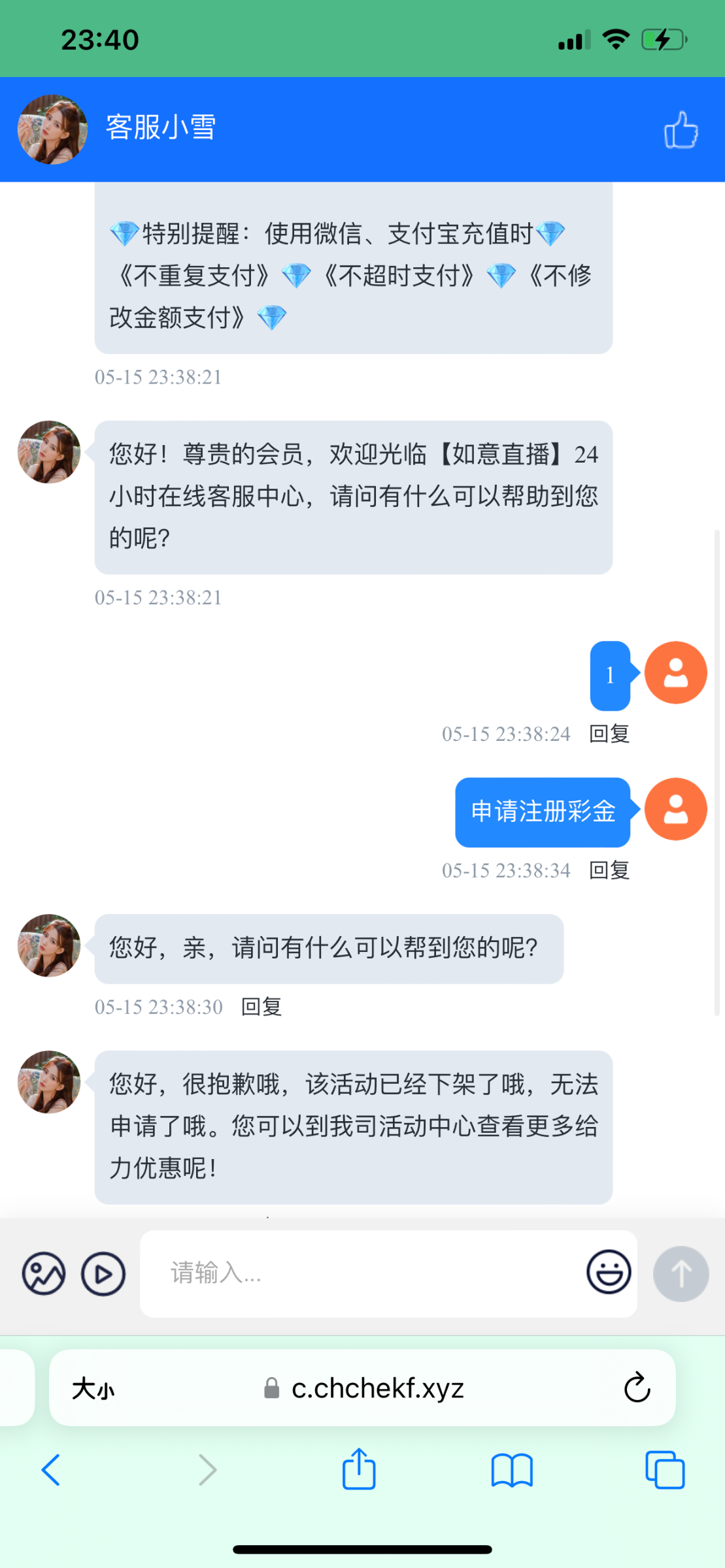Image resolution: width=725 pixels, height=1568 pixels.
Task: Tap 回复 under the message "1"
Action: [x=609, y=734]
